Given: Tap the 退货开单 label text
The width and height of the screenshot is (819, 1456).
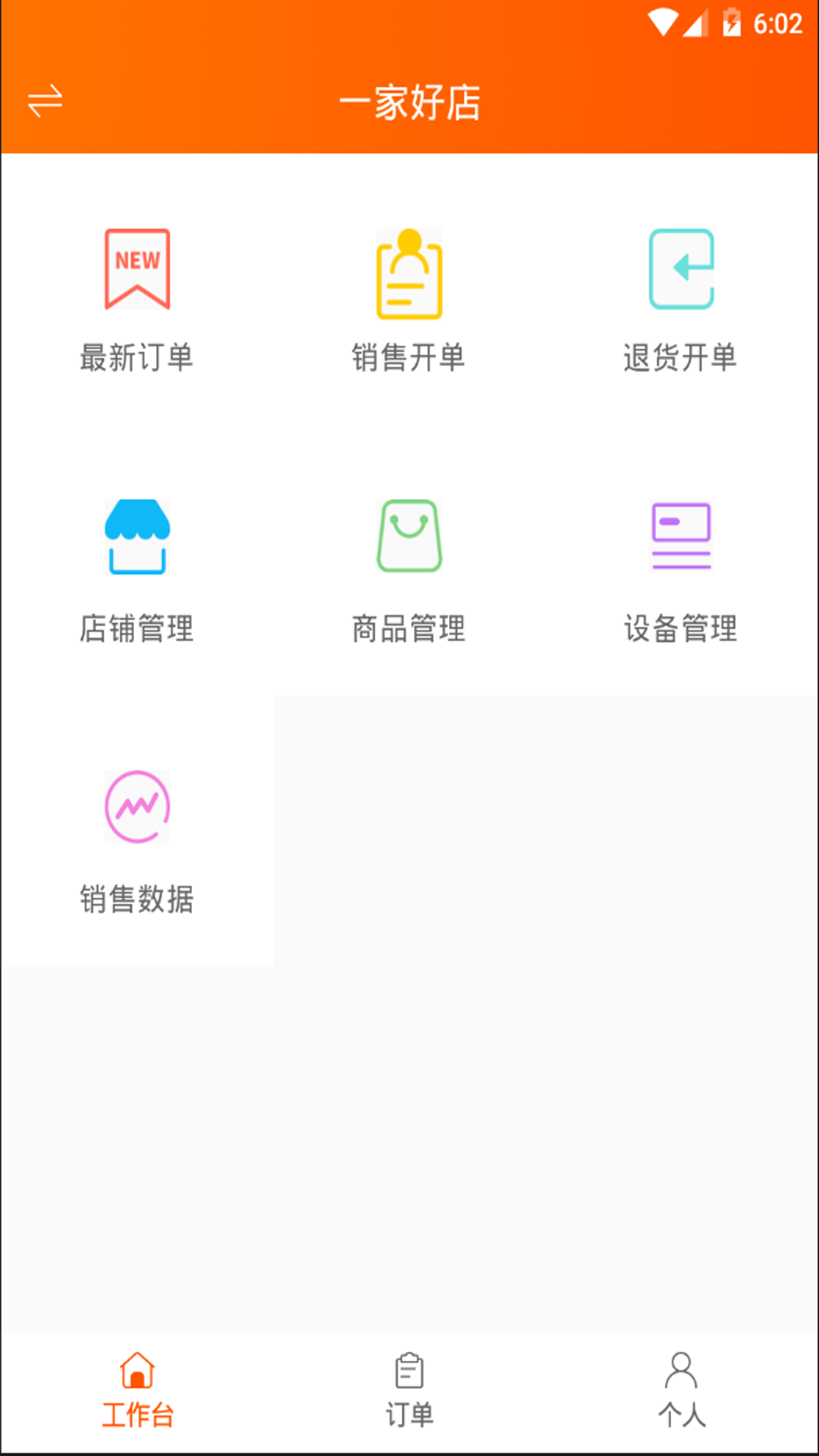Looking at the screenshot, I should (x=681, y=356).
